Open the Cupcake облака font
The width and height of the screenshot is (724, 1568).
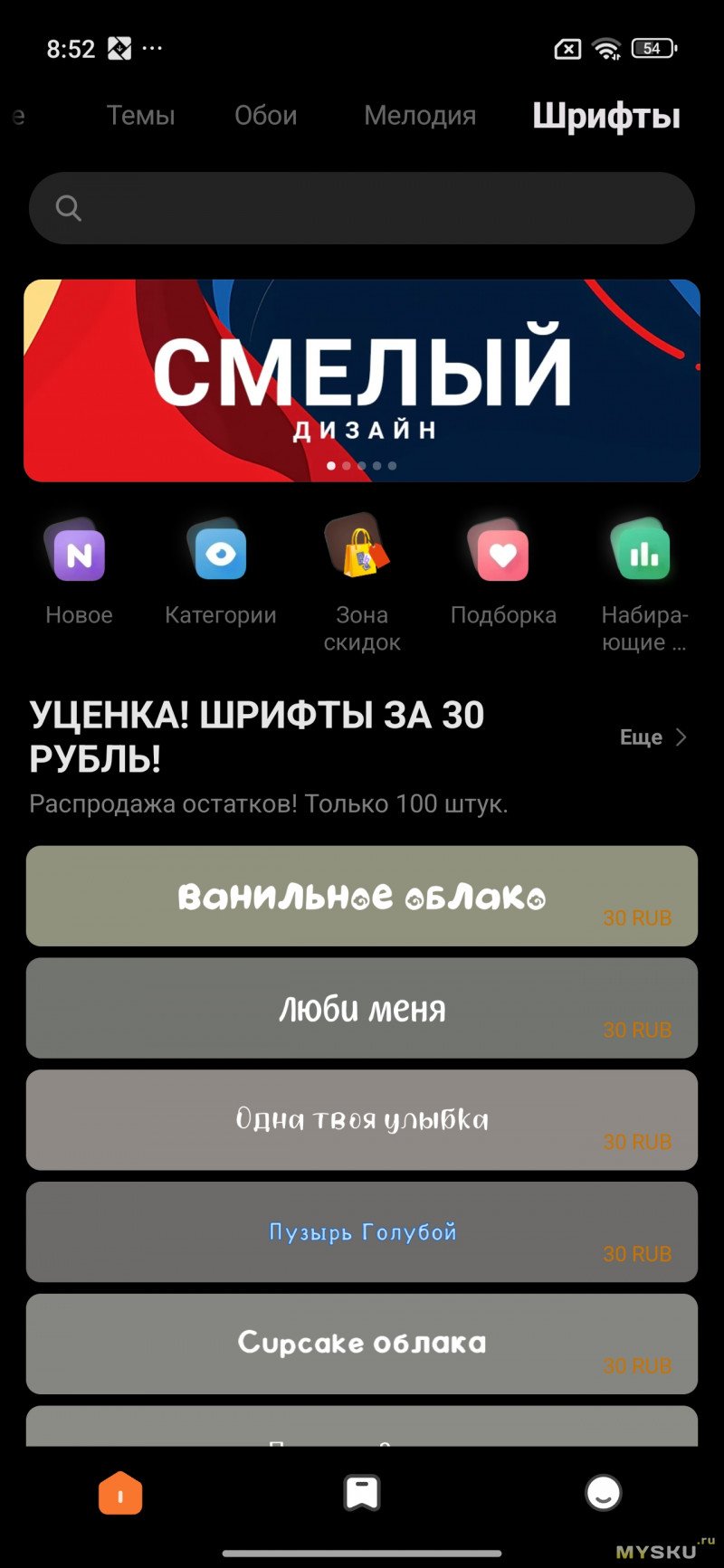point(362,1344)
